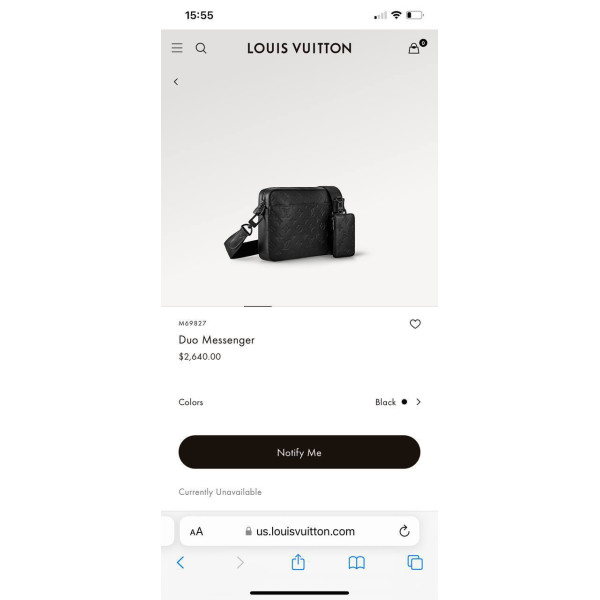The image size is (600, 600).
Task: Show open Safari tabs
Action: point(415,562)
